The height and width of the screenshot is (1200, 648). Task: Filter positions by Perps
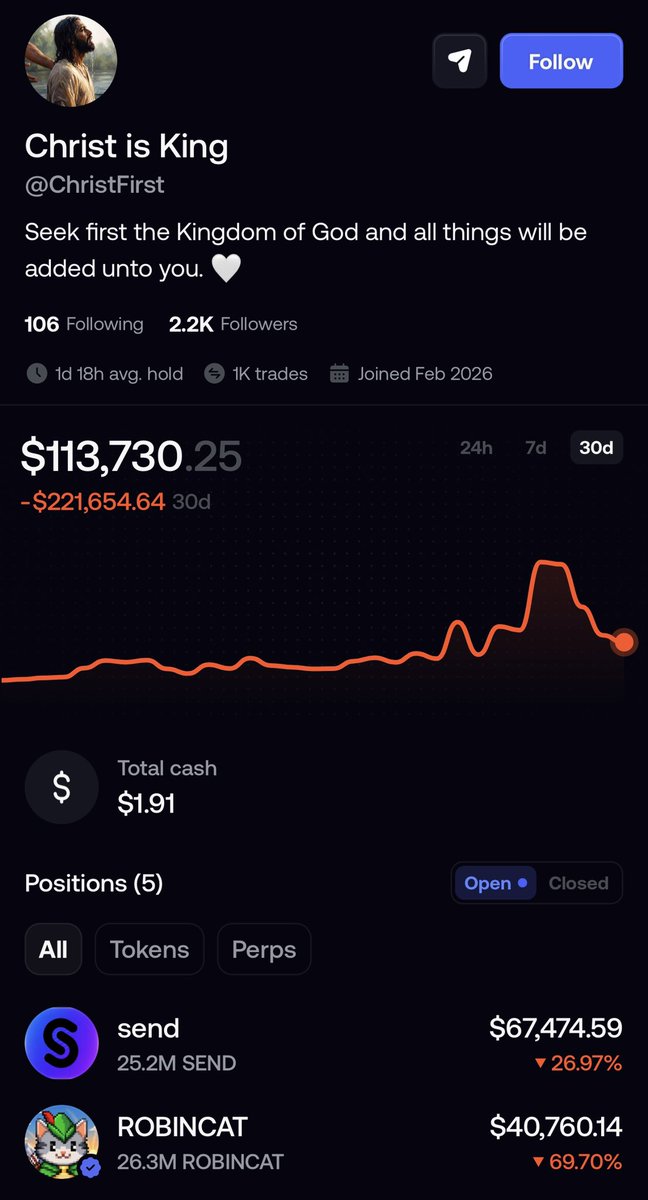(x=264, y=949)
